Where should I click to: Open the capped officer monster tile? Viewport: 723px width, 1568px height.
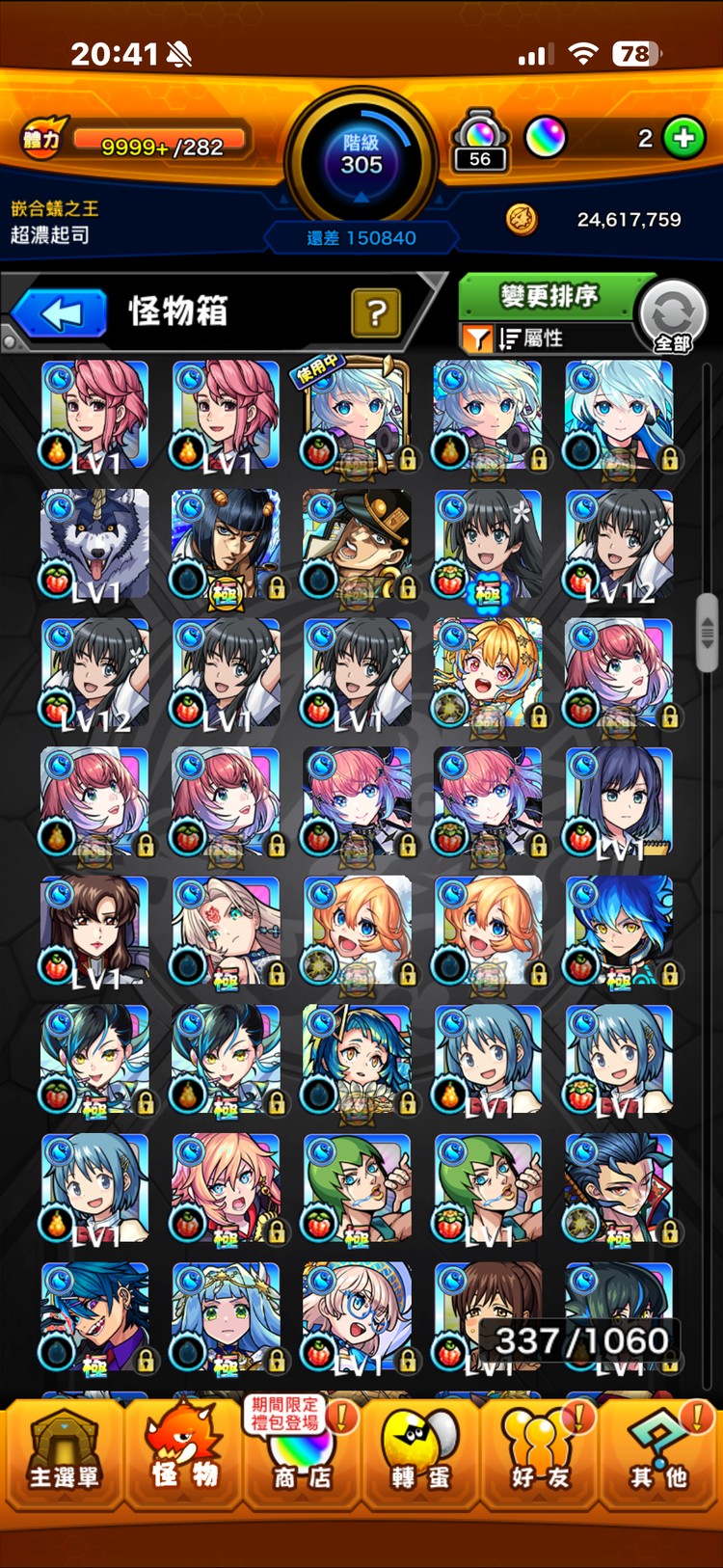pos(357,545)
